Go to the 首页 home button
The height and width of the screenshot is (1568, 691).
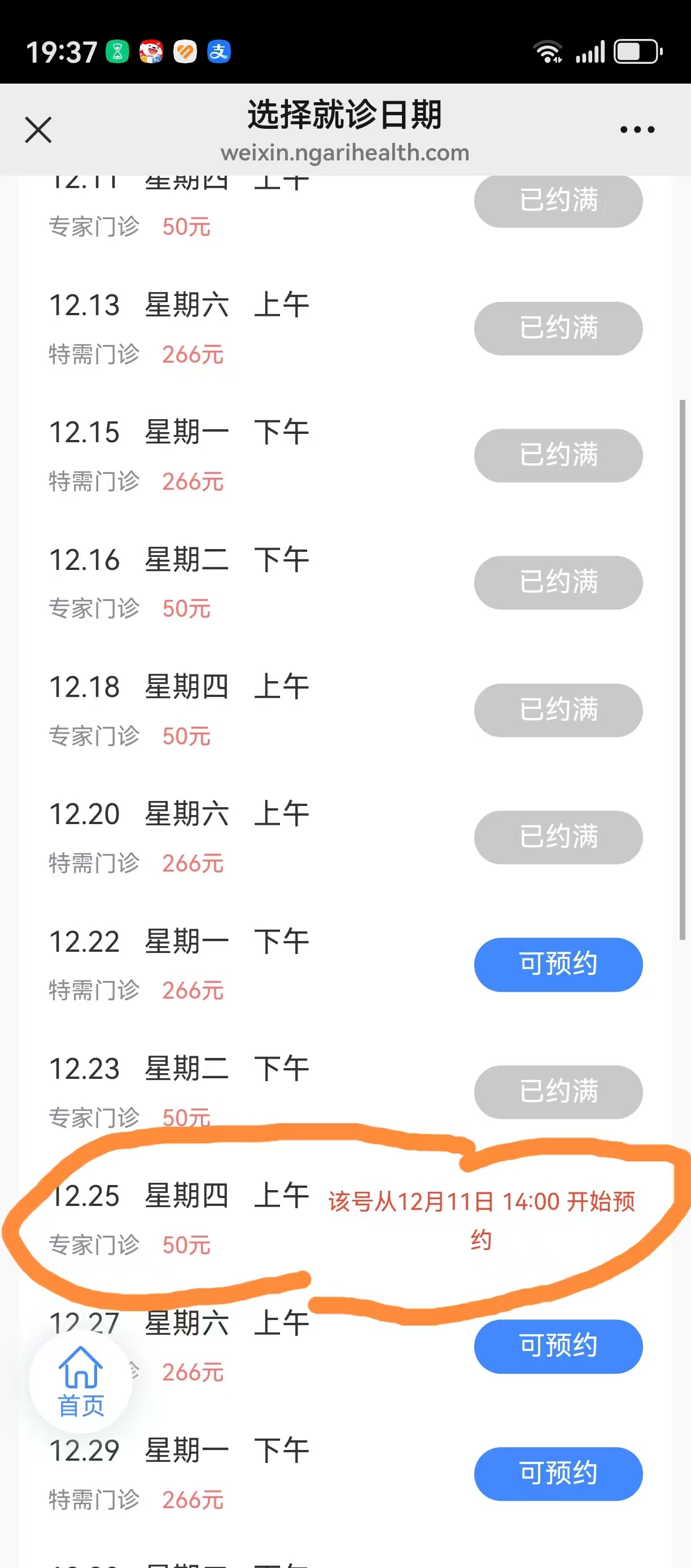[81, 1382]
